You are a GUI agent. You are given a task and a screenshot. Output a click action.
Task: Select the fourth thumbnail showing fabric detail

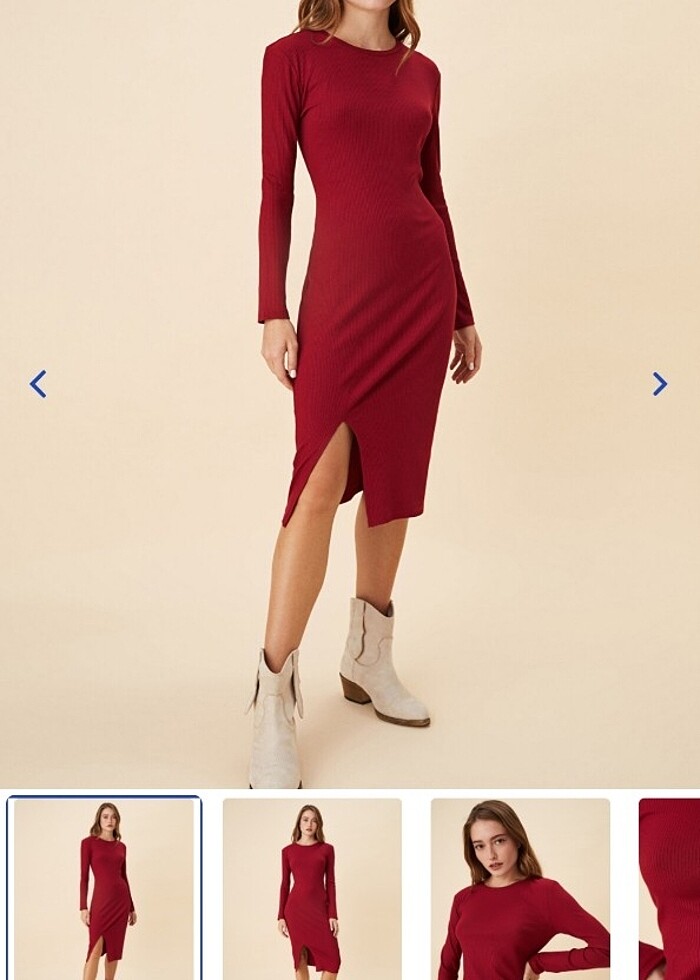670,888
